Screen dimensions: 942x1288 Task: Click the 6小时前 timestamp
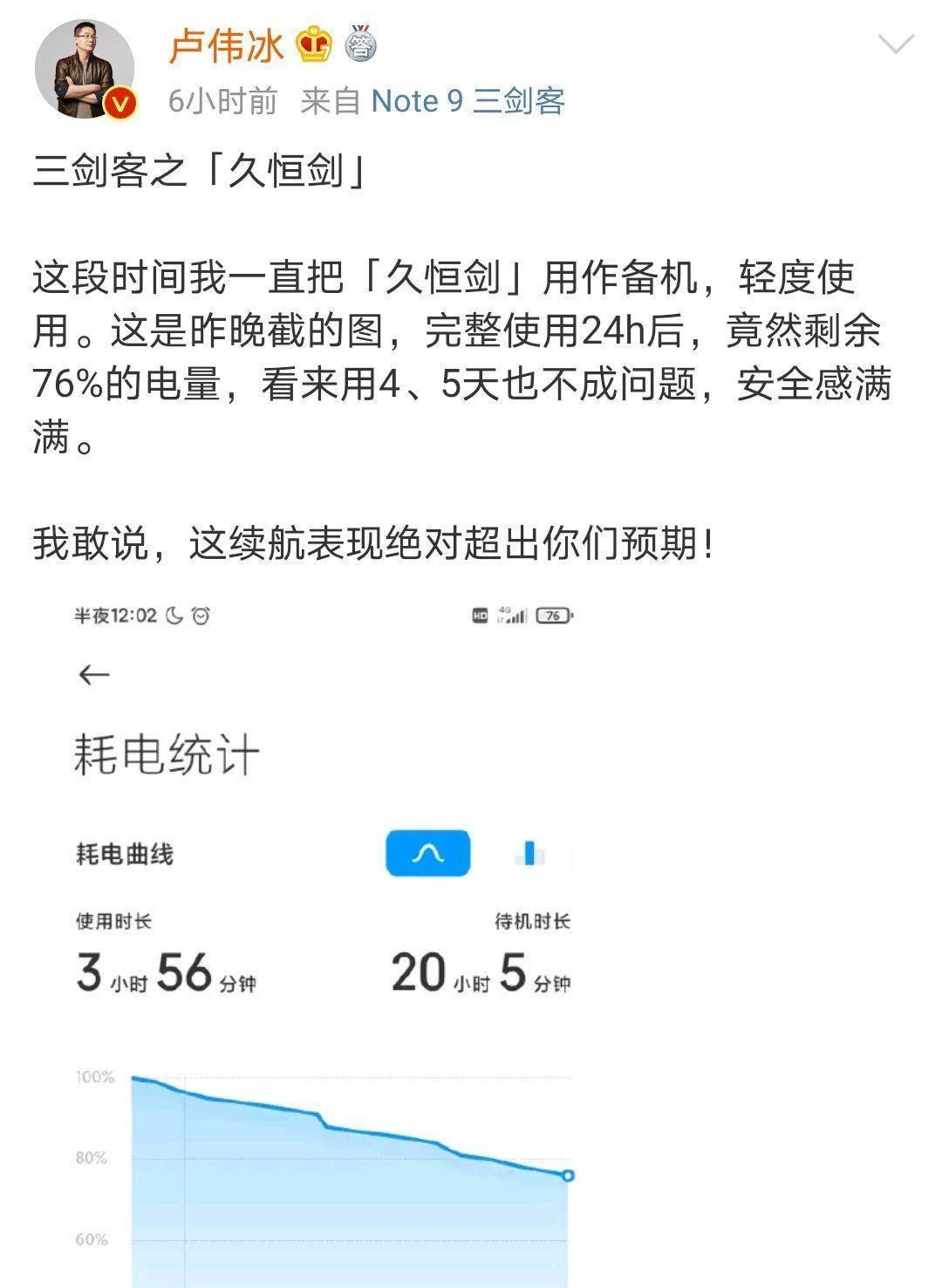221,102
